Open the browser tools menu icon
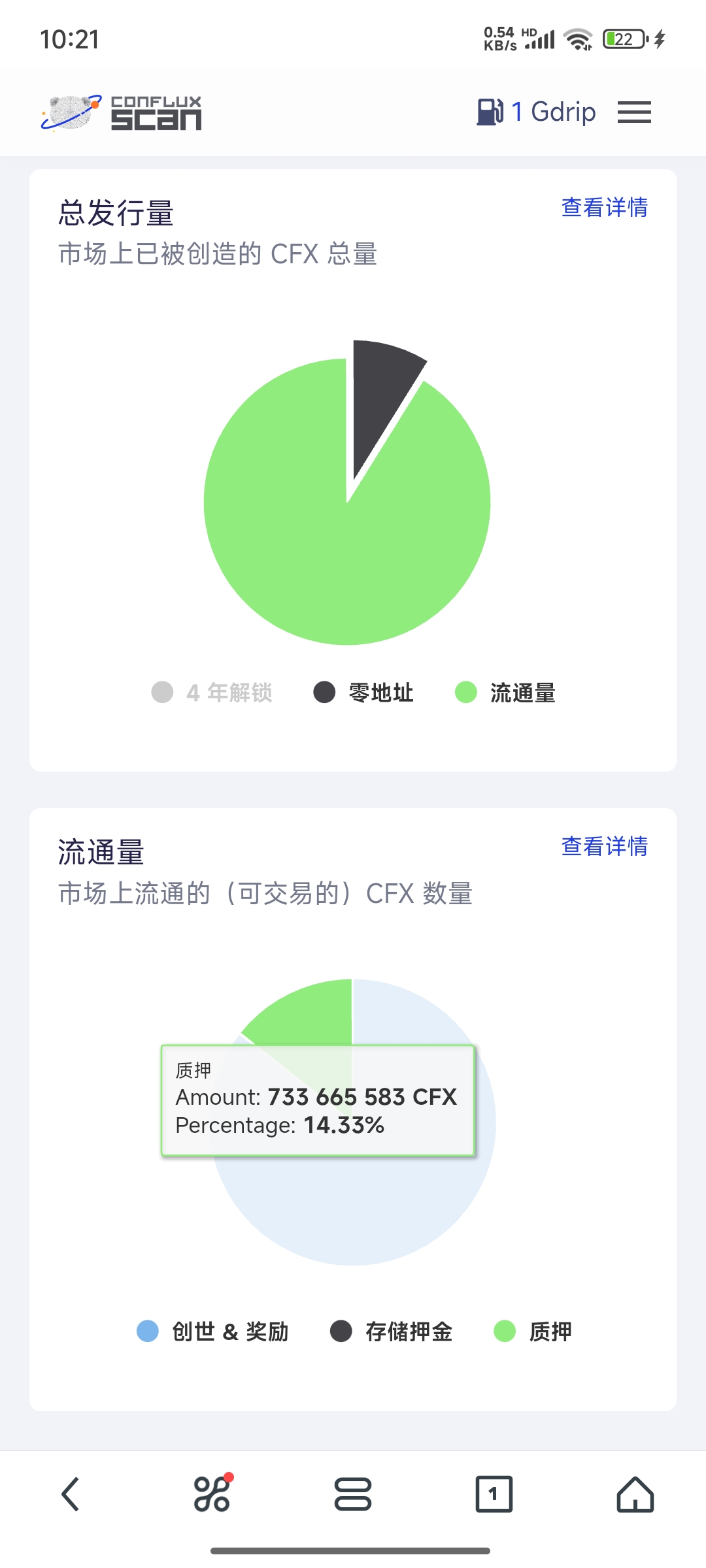Screen dimensions: 706x1568 tap(212, 1494)
